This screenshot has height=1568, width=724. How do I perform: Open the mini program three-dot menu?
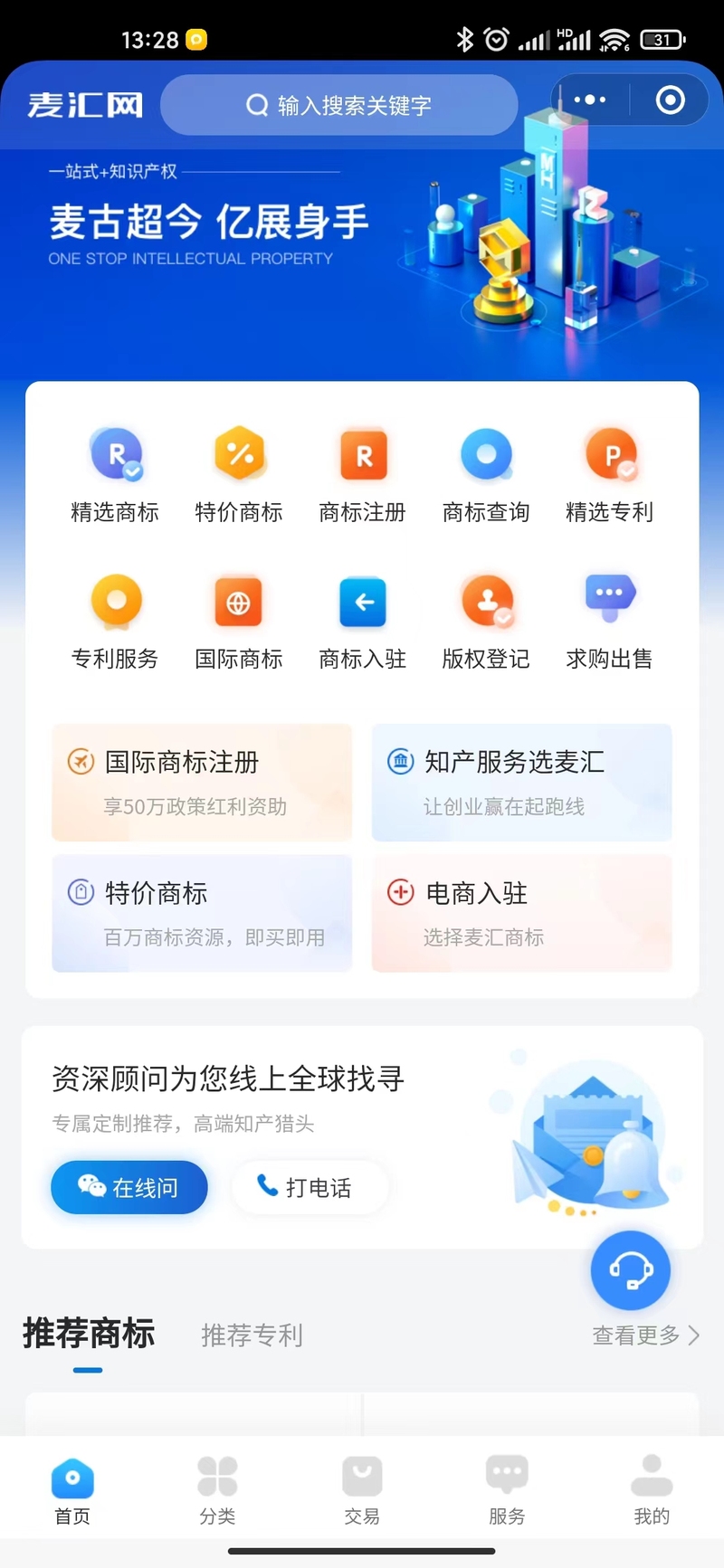589,100
